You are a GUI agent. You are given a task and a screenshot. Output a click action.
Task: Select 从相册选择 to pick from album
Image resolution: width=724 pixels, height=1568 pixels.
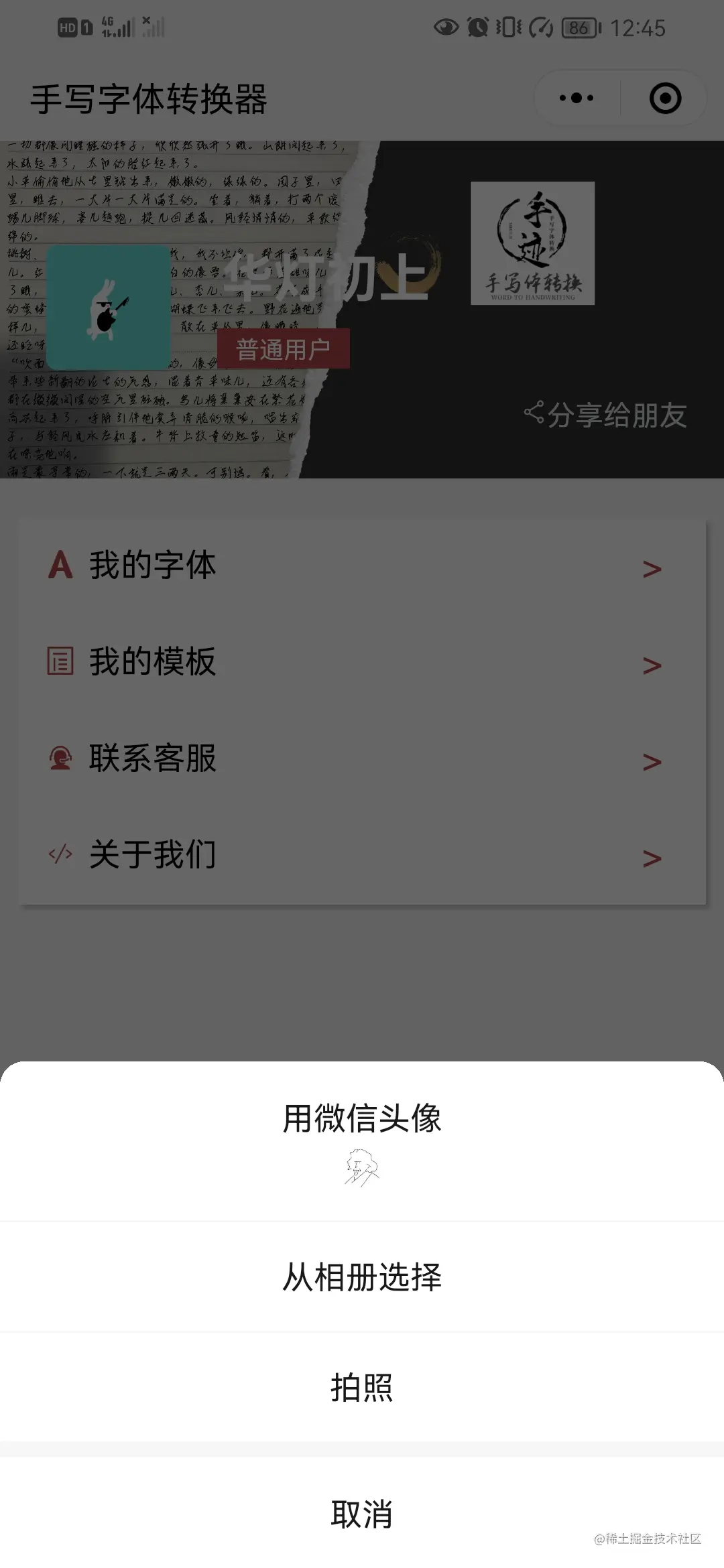pos(362,1277)
